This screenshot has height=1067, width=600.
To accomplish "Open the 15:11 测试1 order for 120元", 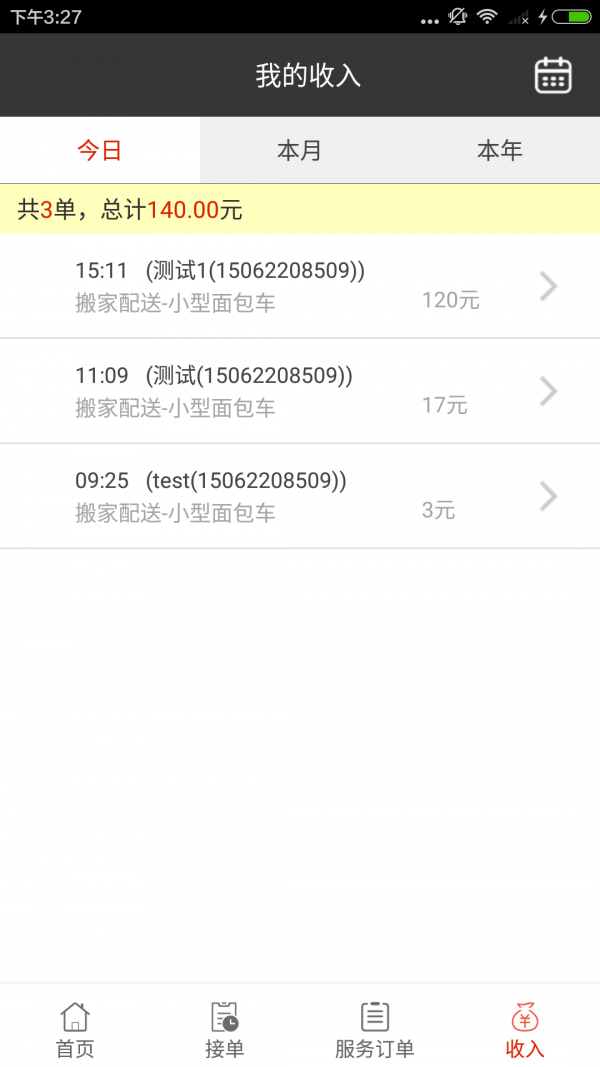I will (x=300, y=286).
